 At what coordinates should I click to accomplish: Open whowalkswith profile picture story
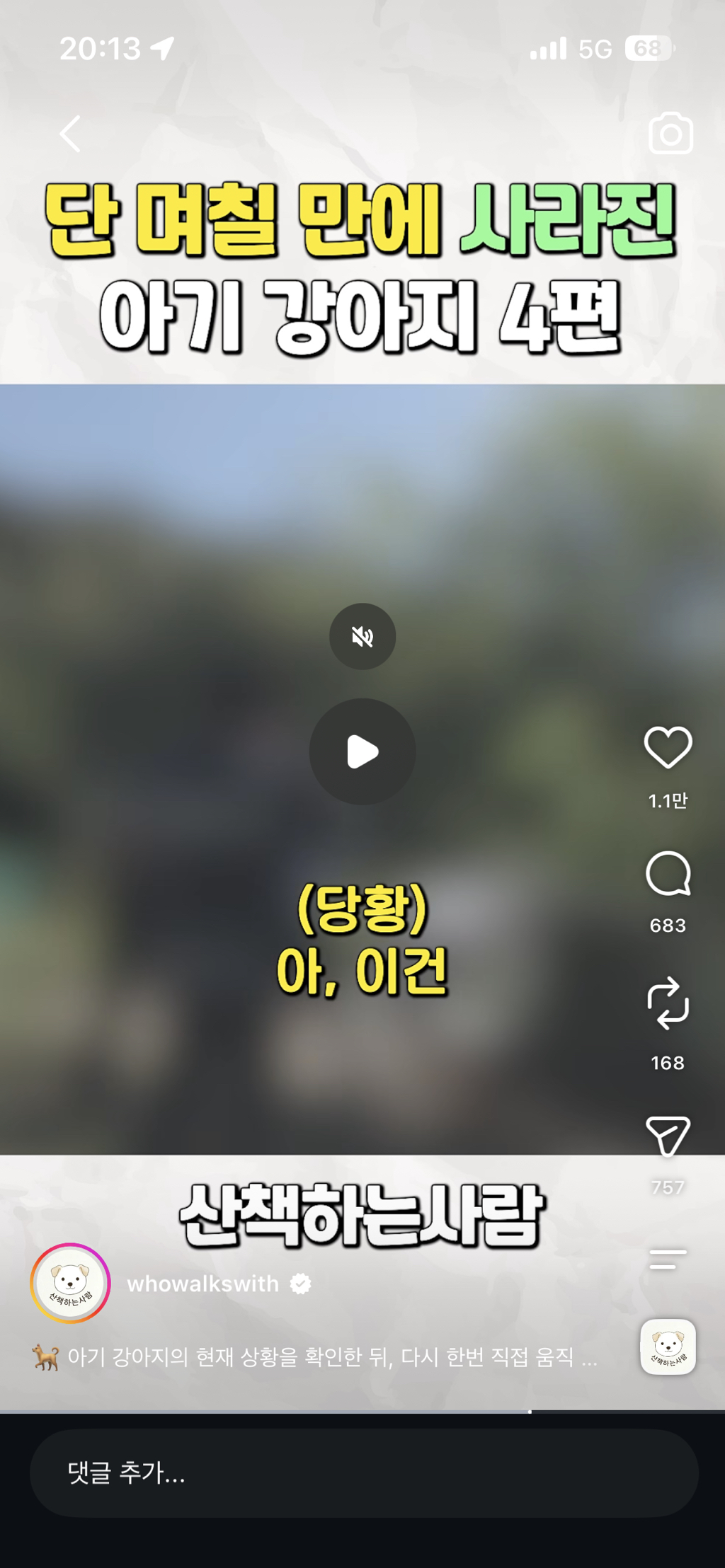click(70, 1283)
